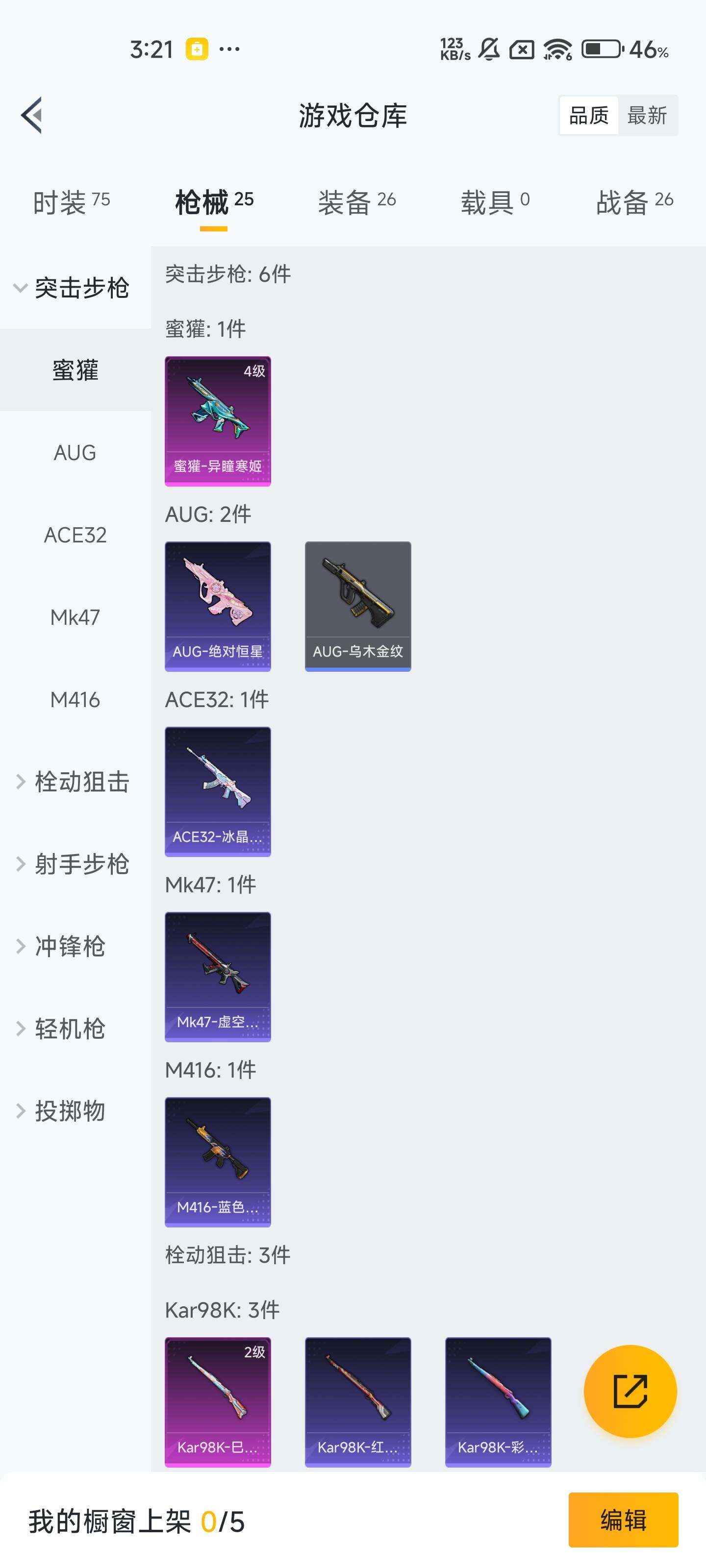
Task: Expand the 轻机枪 category
Action: pyautogui.click(x=61, y=1029)
